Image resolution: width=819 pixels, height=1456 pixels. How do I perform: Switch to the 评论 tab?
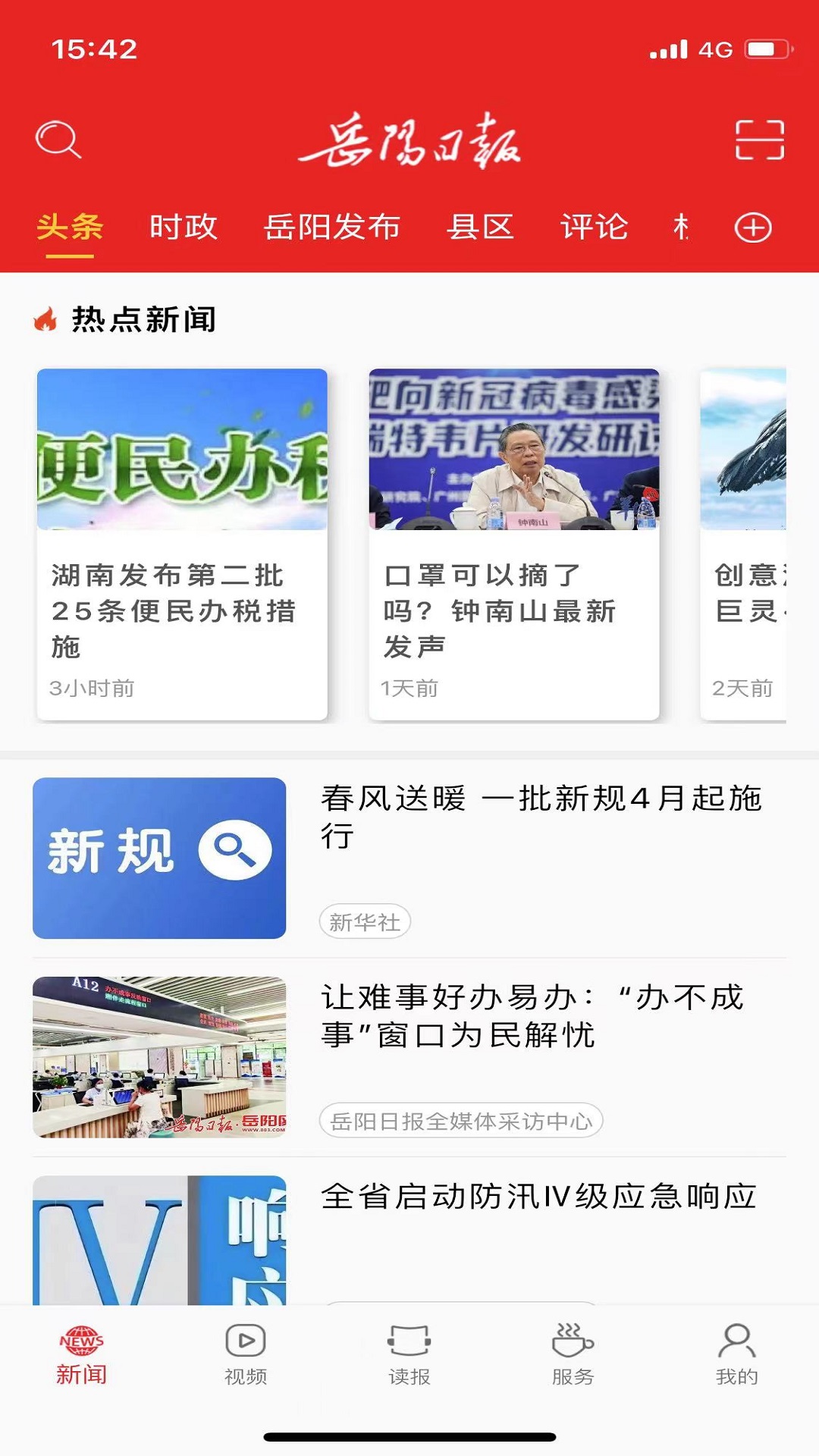(x=595, y=225)
